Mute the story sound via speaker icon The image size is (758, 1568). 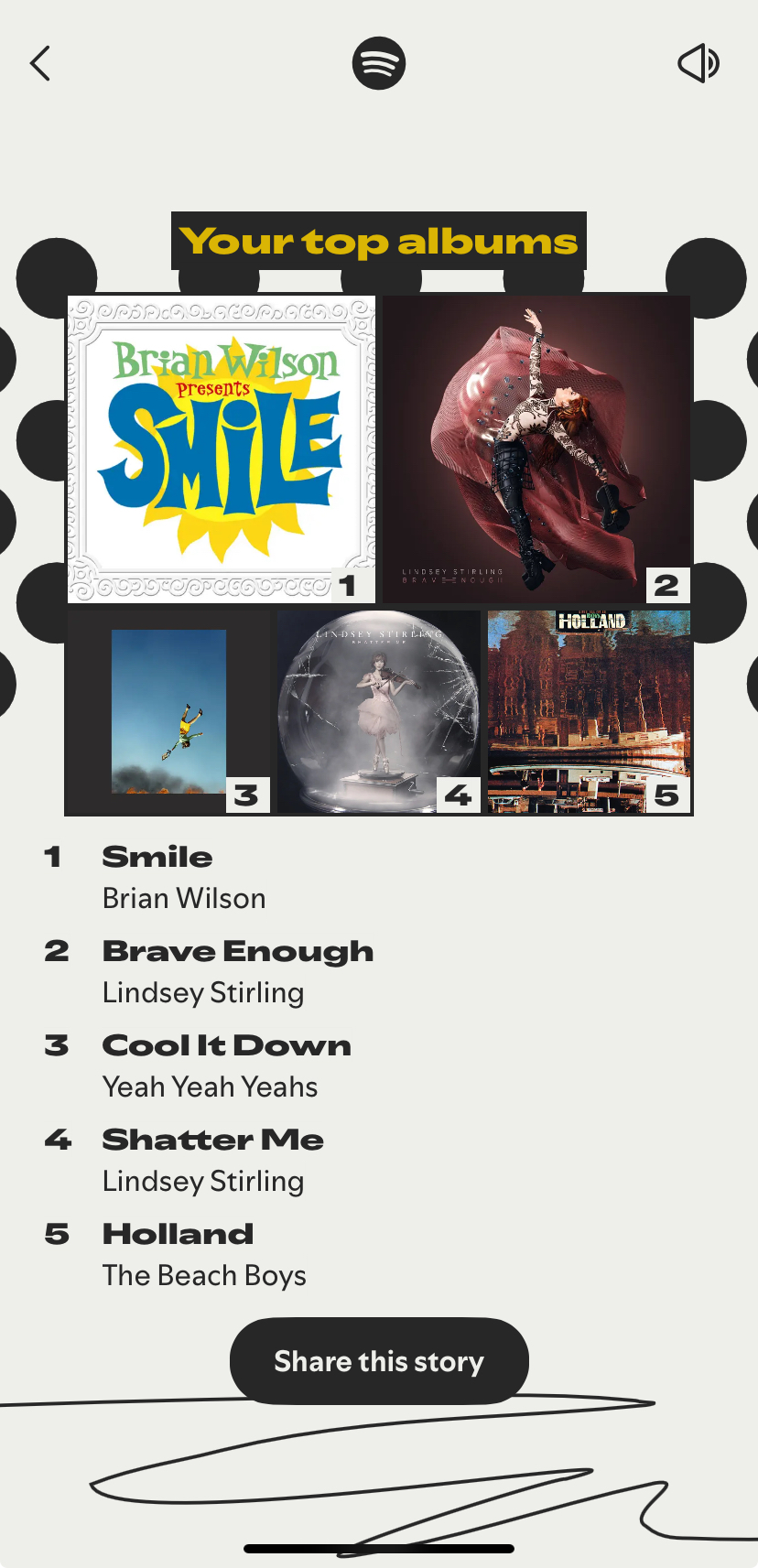click(x=698, y=64)
